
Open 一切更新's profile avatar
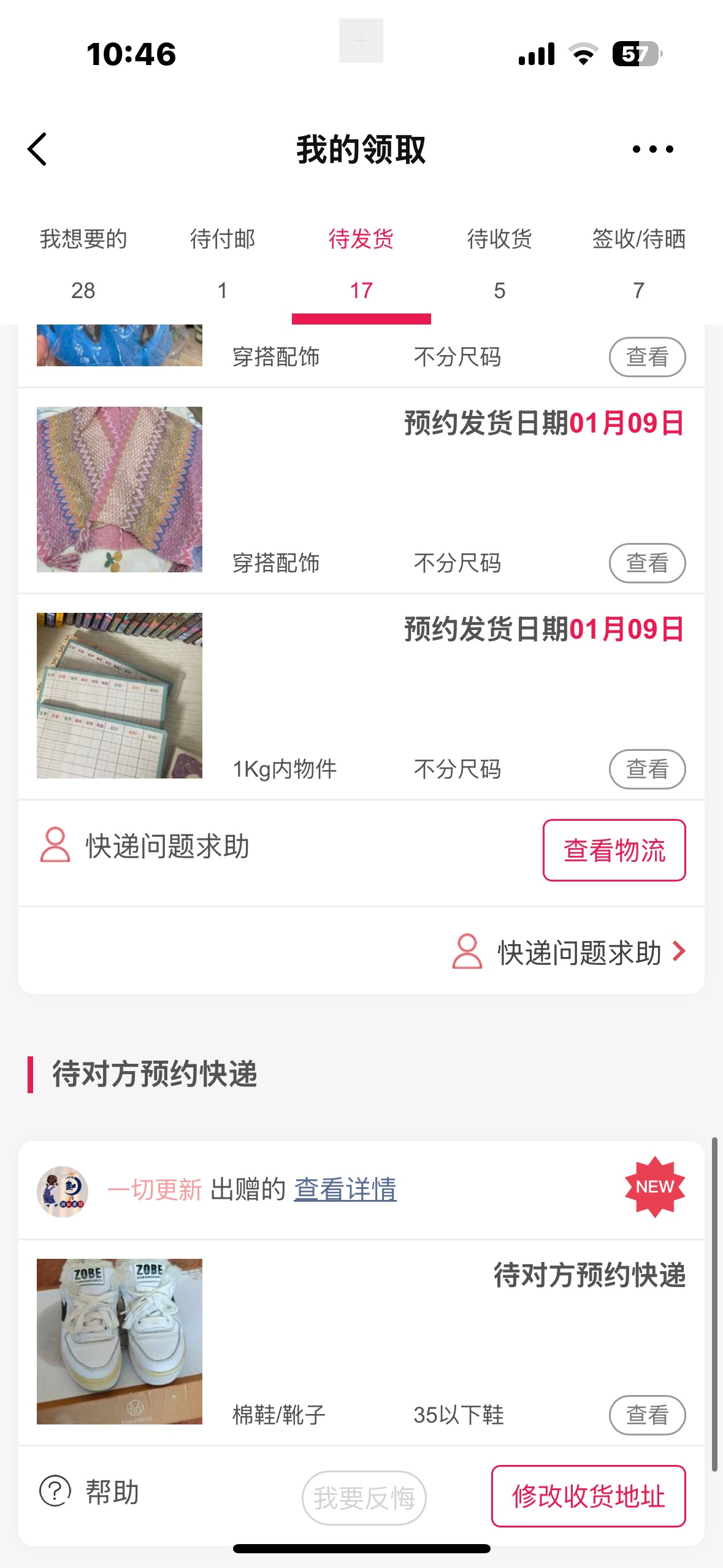click(x=63, y=1191)
